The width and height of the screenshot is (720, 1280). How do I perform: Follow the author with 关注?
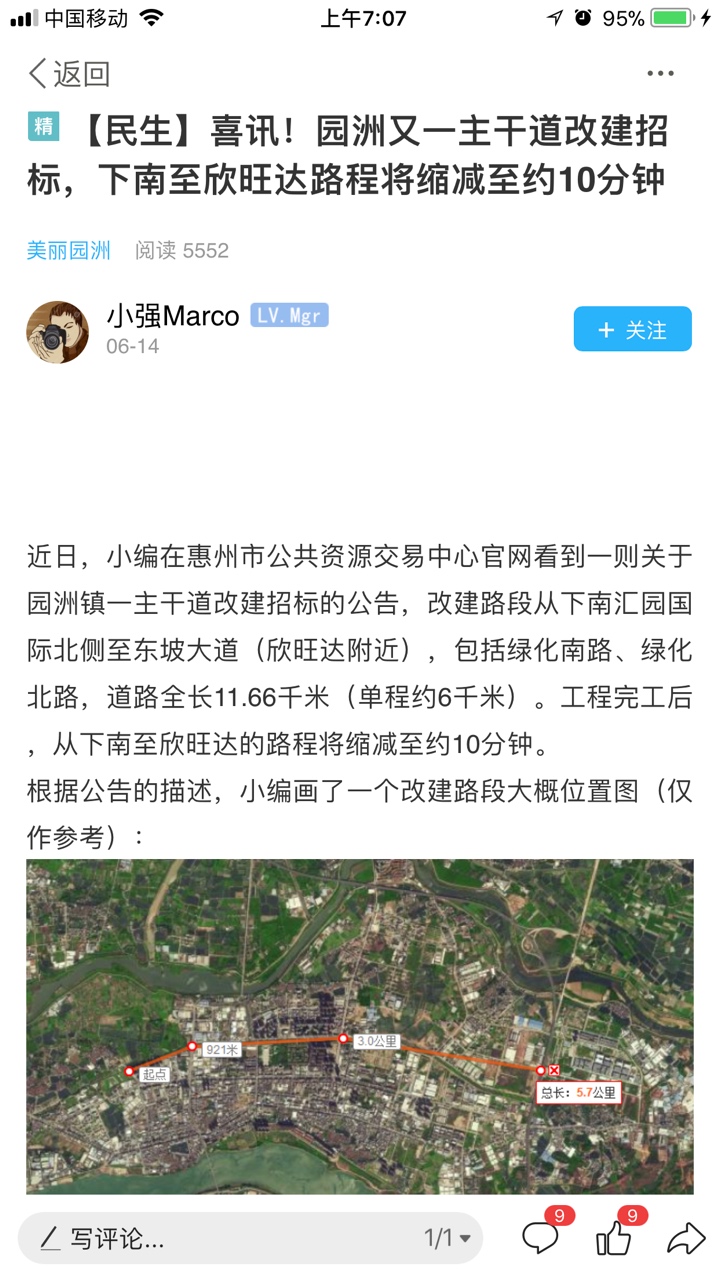point(632,329)
